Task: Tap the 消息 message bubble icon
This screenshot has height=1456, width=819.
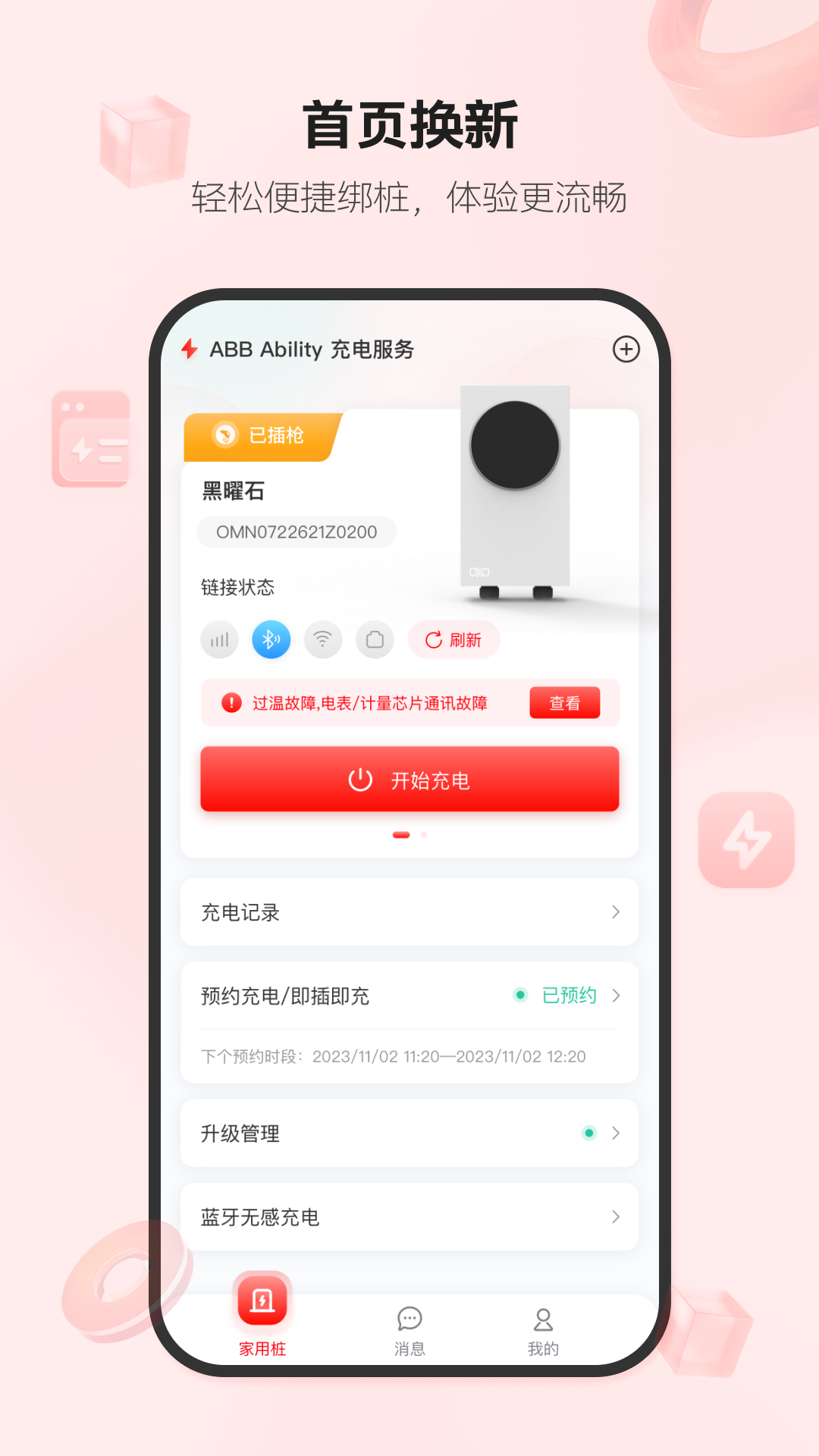Action: tap(409, 1319)
